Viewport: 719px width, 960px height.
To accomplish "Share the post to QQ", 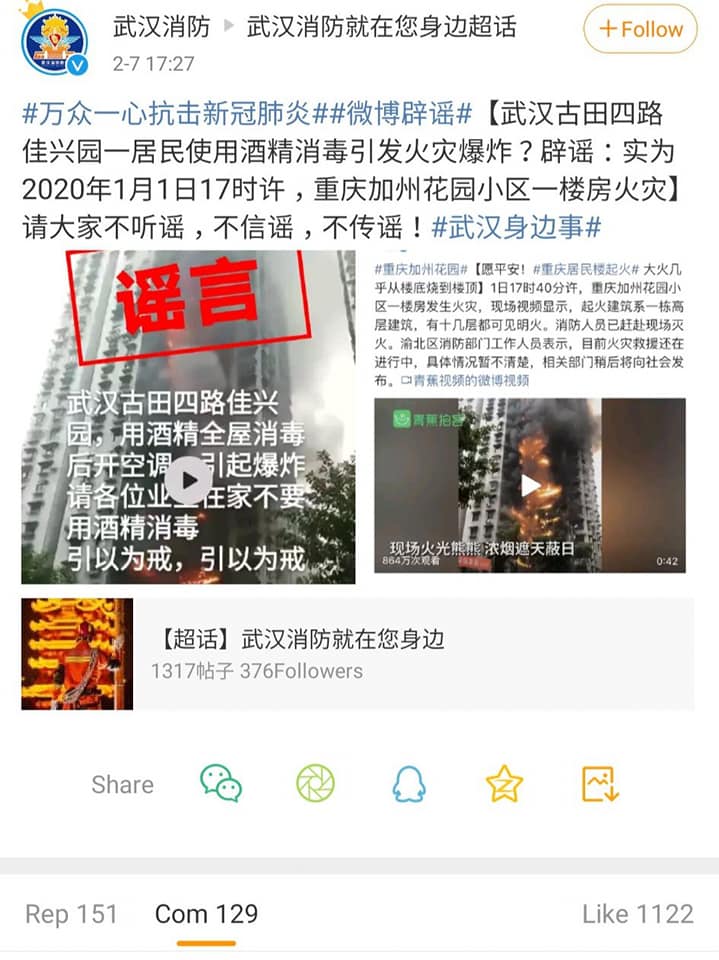I will 409,783.
